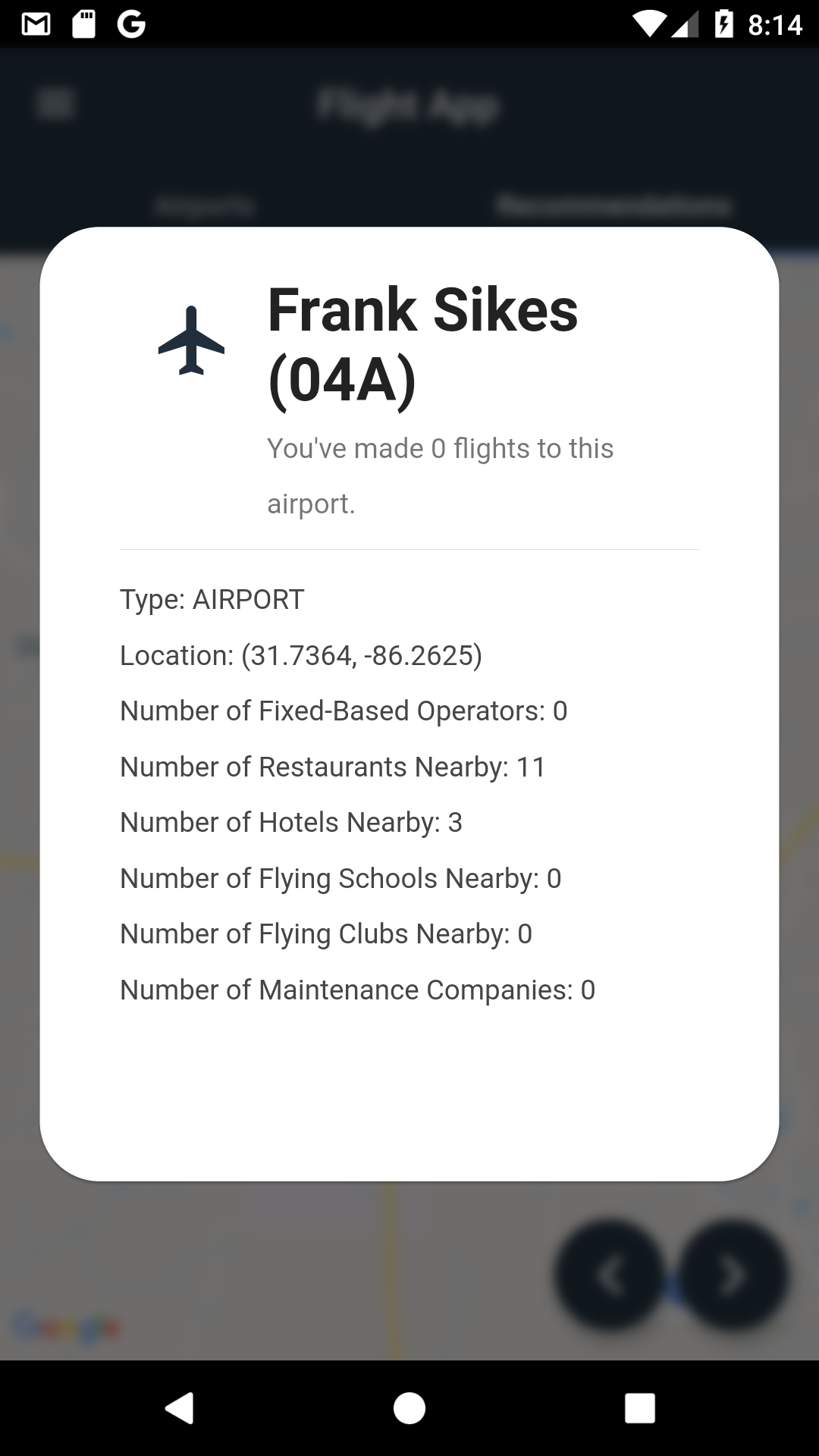Go back with the system back button
The width and height of the screenshot is (819, 1456).
coord(180,1408)
